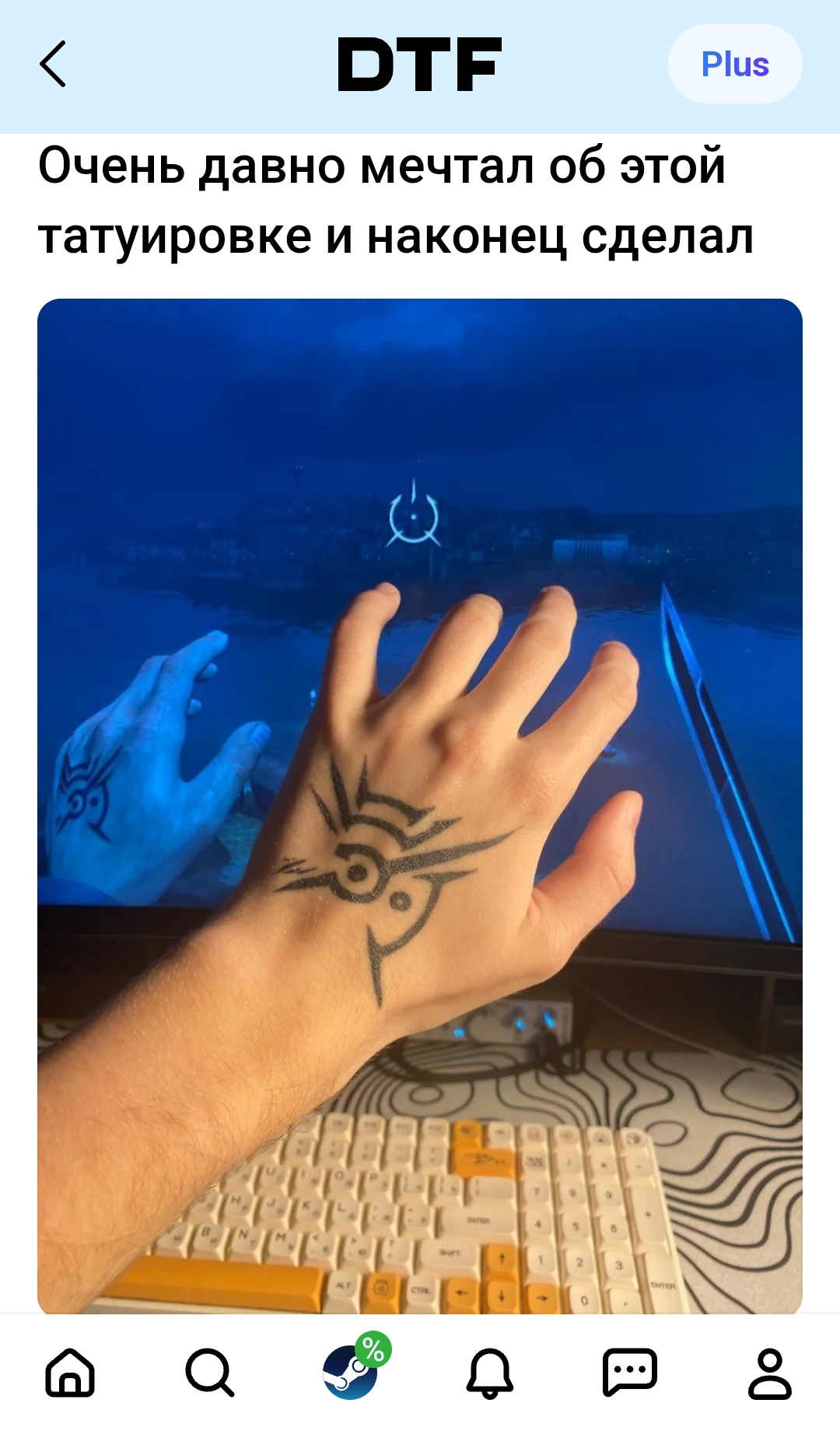Open the messages tab

pos(630,1372)
